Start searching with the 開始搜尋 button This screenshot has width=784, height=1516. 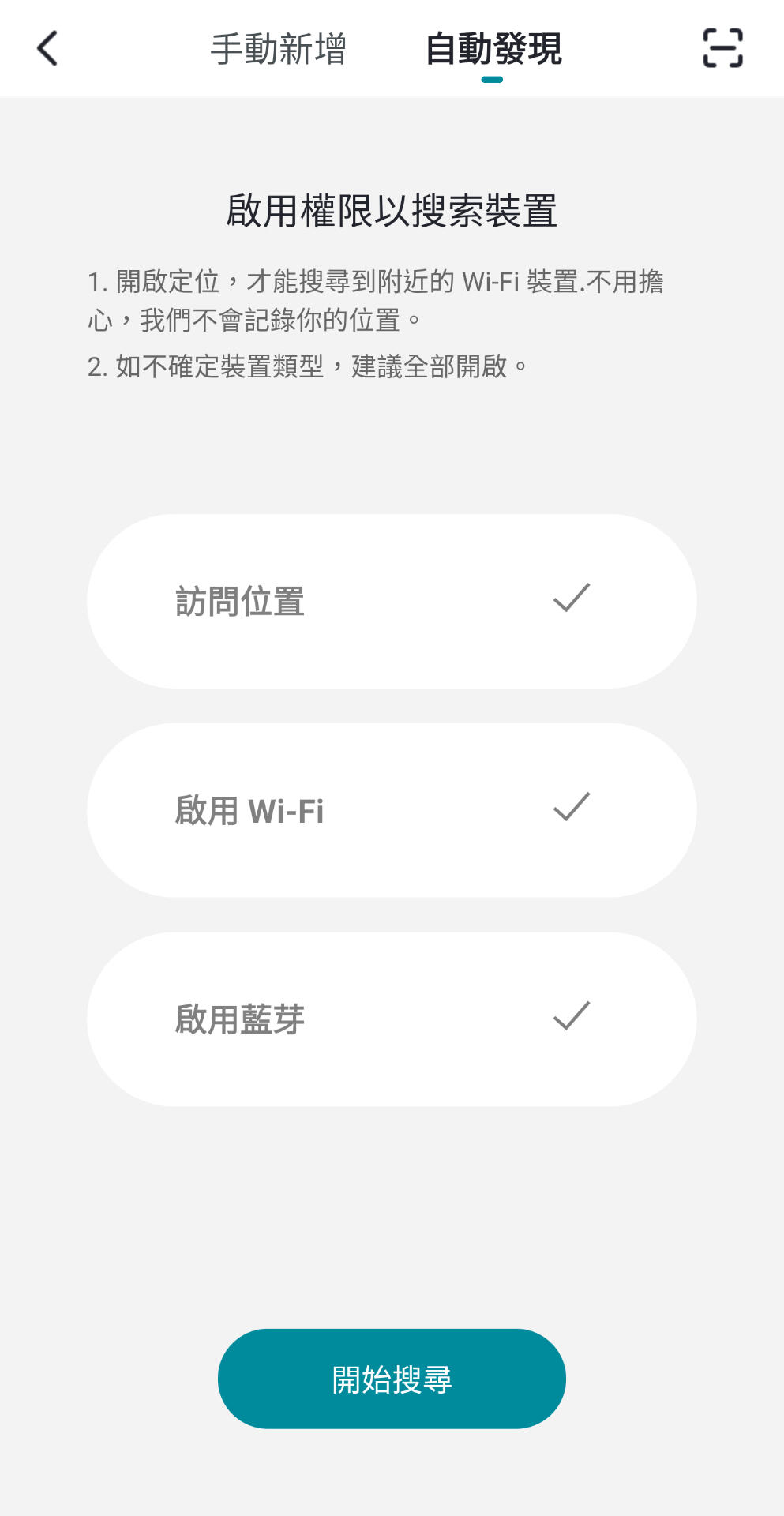point(392,1379)
